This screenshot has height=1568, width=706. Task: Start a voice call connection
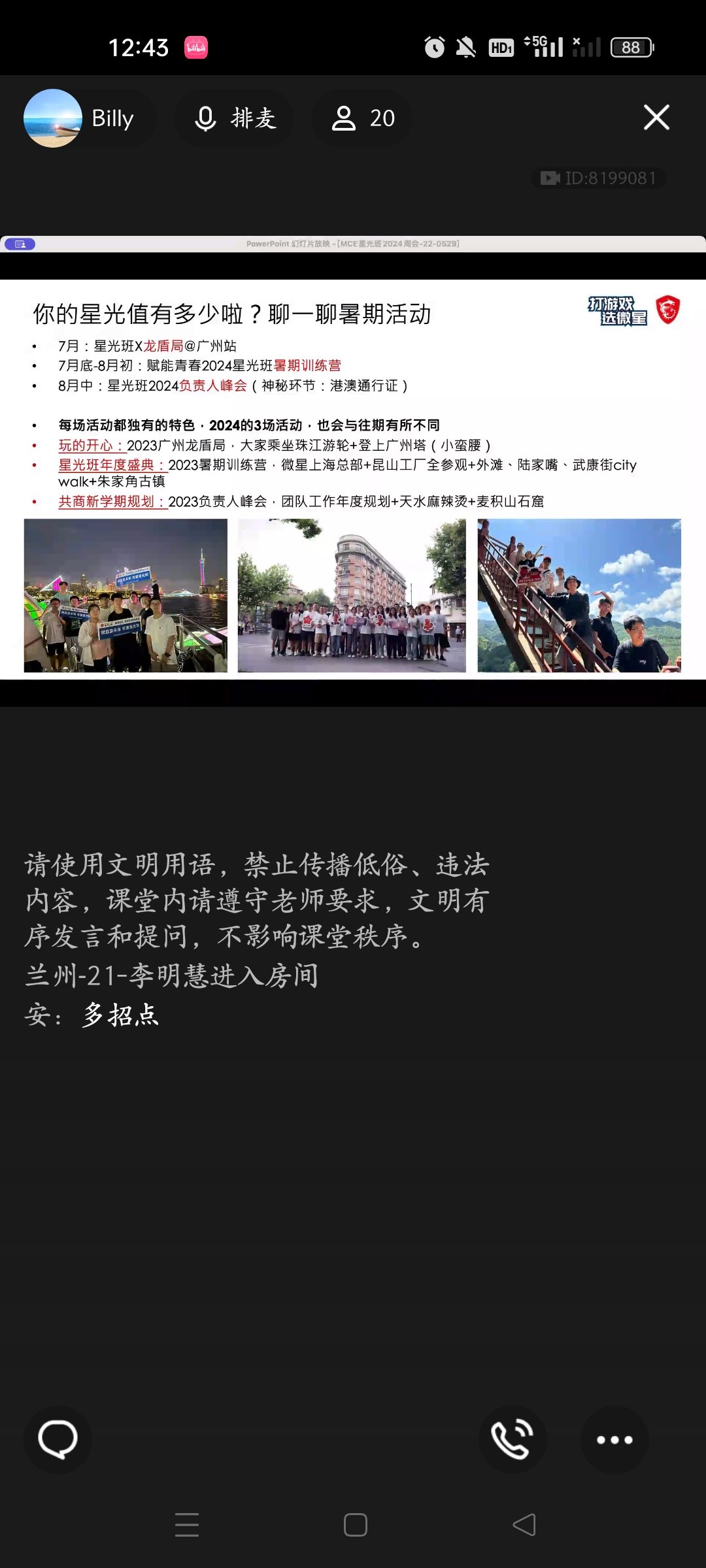(x=513, y=1439)
